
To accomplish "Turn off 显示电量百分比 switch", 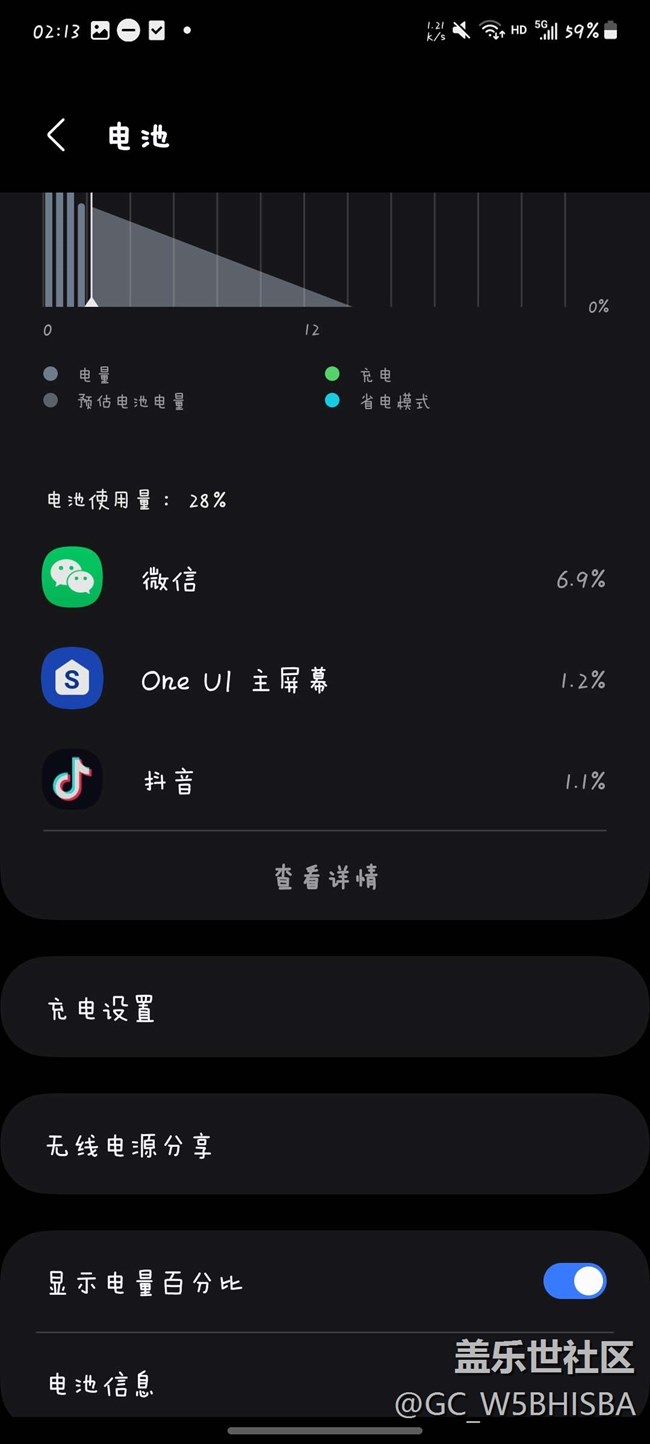I will tap(574, 1281).
